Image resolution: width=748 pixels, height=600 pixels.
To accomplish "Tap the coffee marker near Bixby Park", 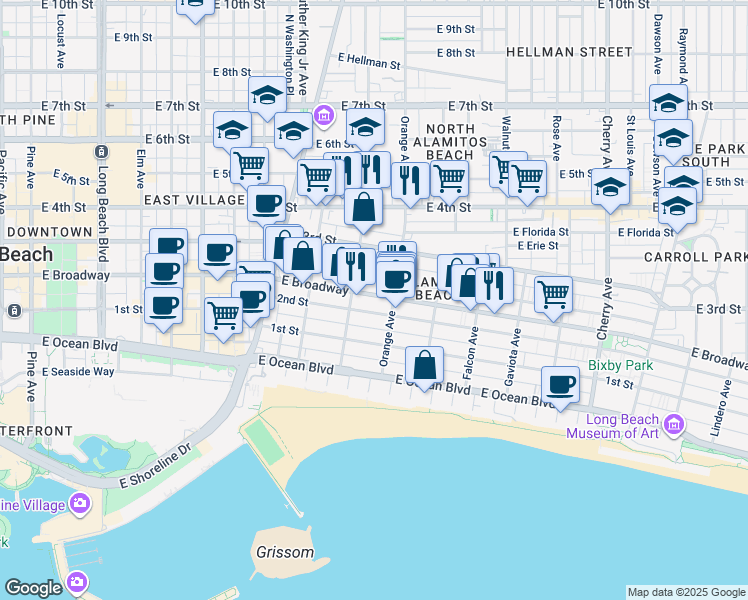I will click(560, 384).
